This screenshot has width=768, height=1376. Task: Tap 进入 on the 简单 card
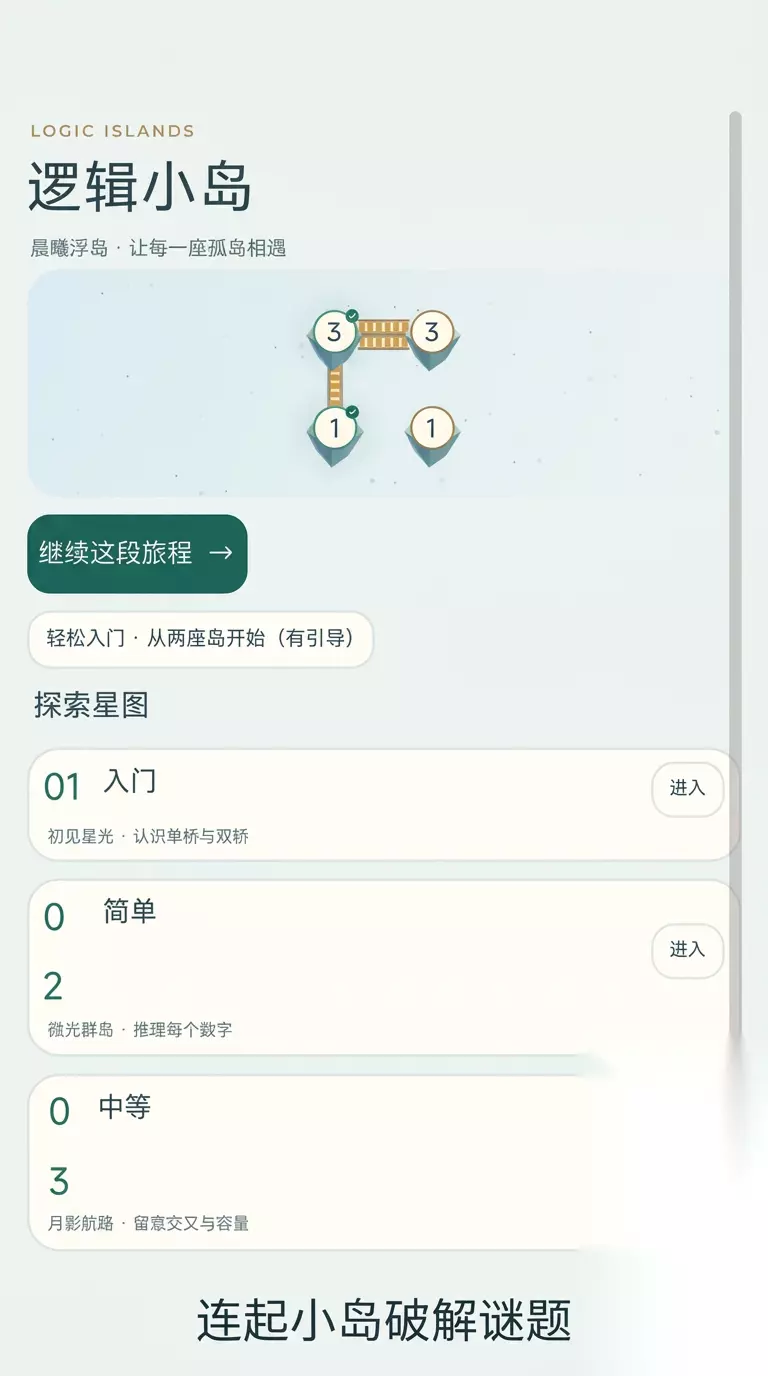click(687, 950)
